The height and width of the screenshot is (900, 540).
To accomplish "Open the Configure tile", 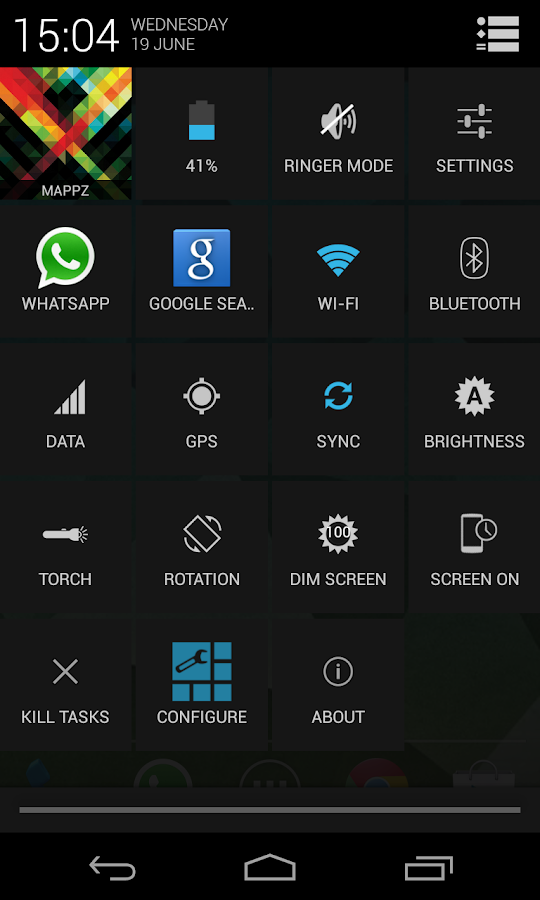I will [x=201, y=684].
